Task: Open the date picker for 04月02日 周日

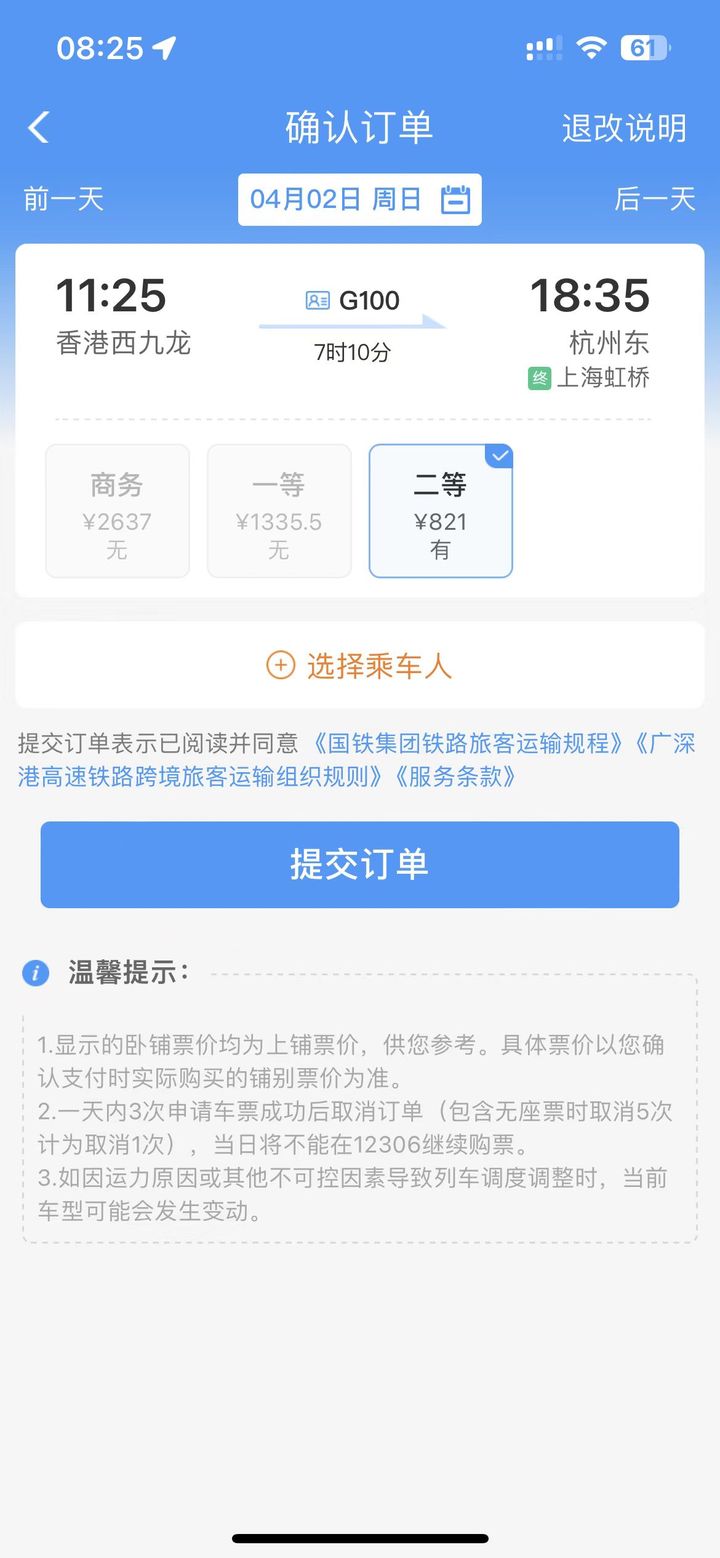Action: 360,199
